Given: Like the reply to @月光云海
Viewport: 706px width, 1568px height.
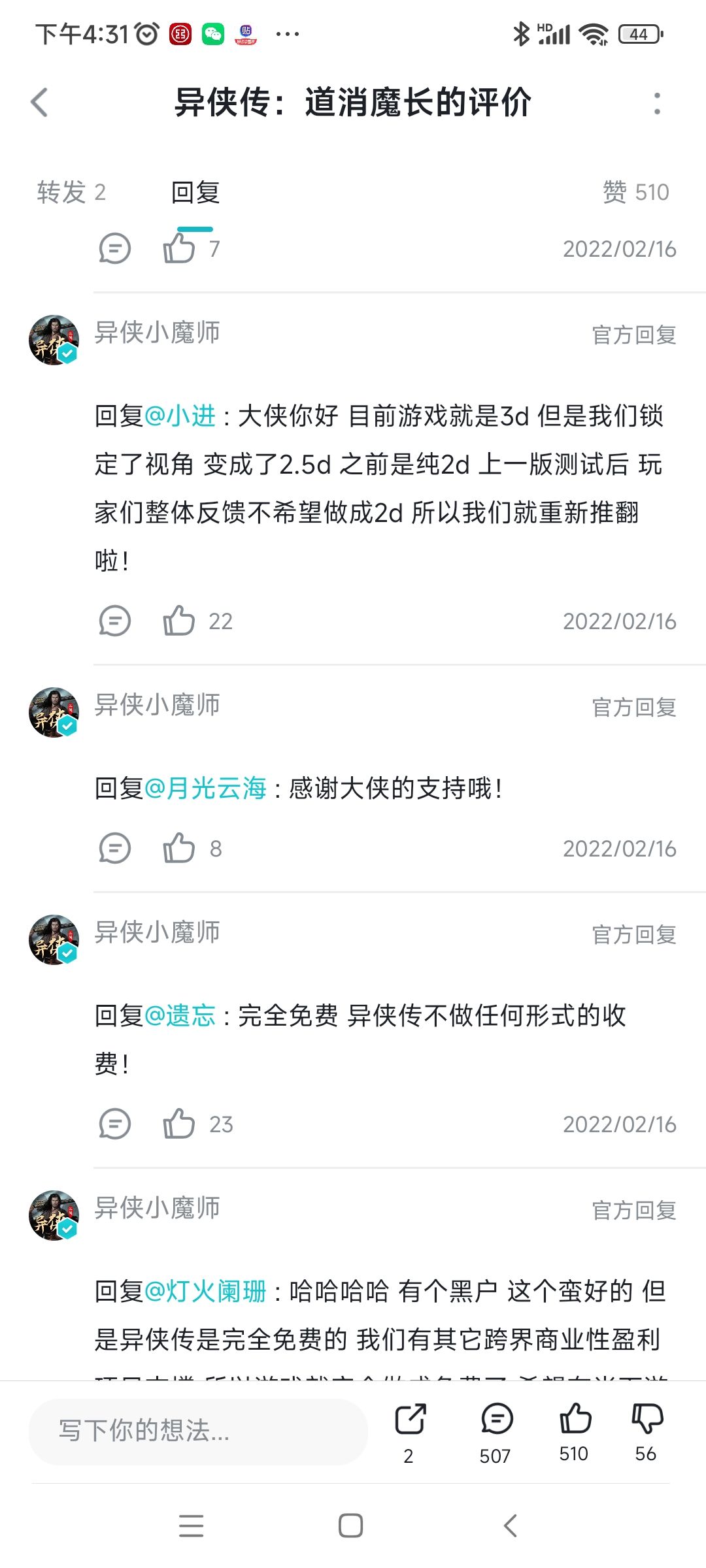Looking at the screenshot, I should tap(179, 848).
